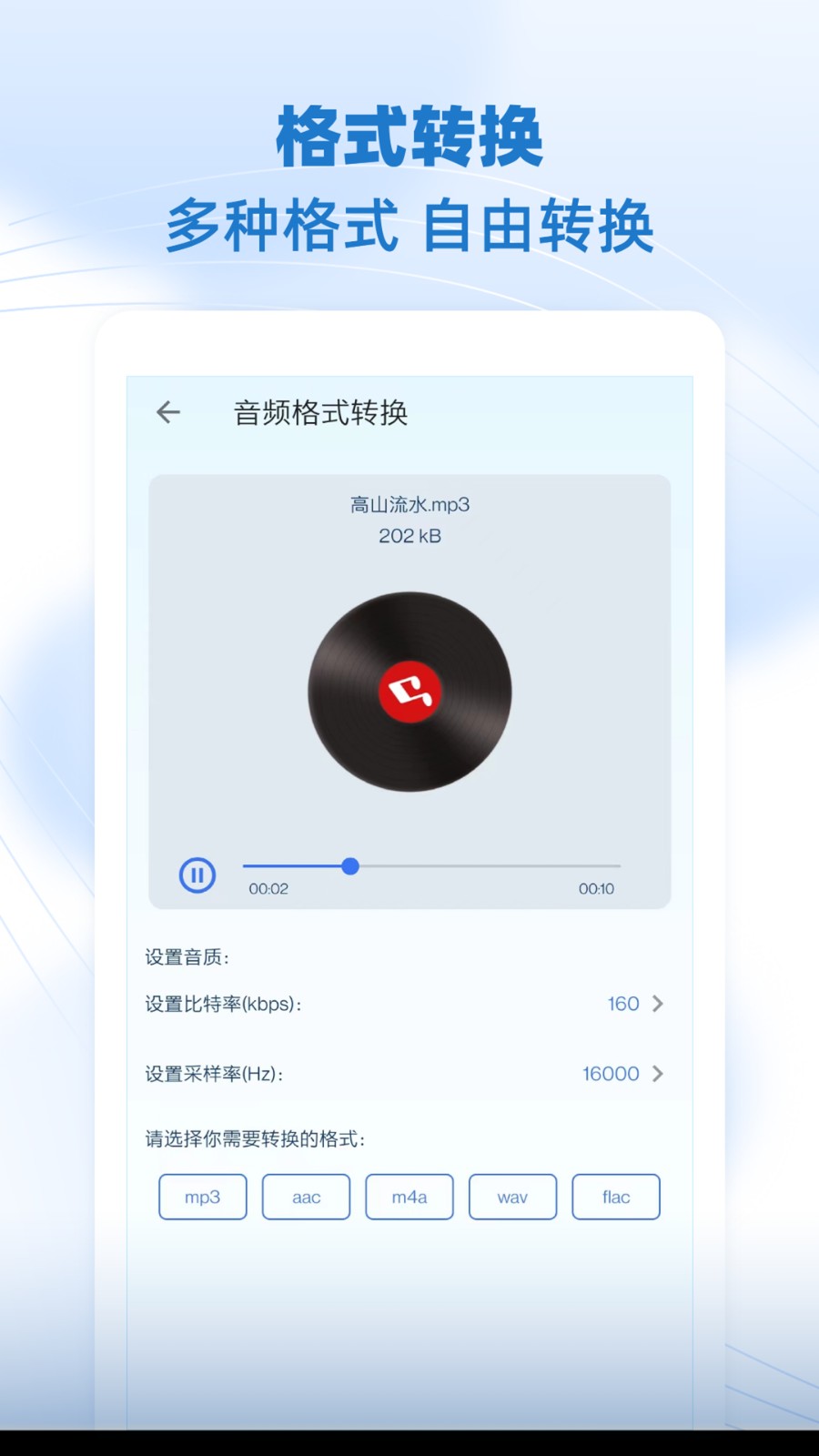Click the back arrow to exit conversion
The image size is (819, 1456).
tap(167, 412)
